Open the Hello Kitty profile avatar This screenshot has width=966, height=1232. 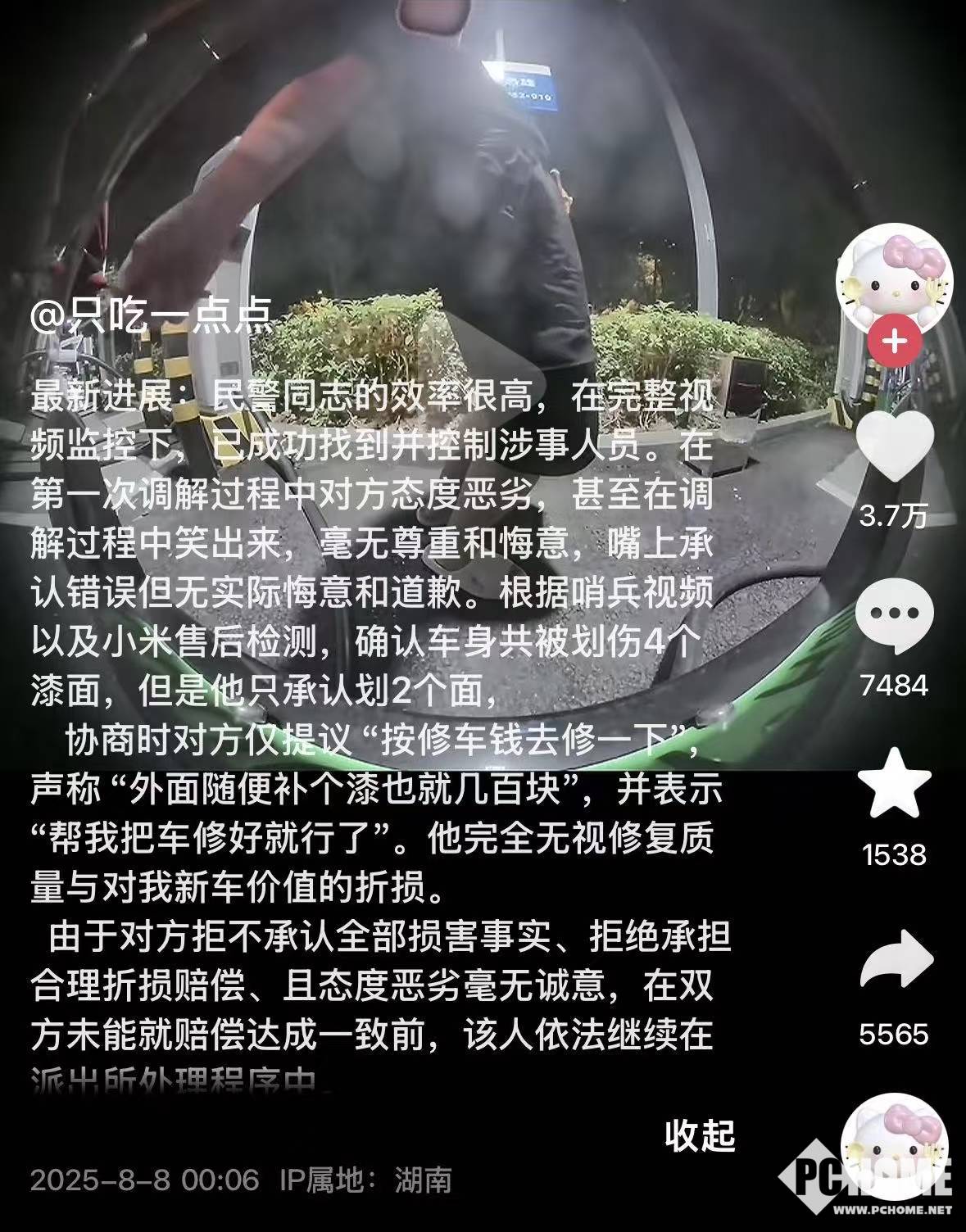pyautogui.click(x=893, y=277)
